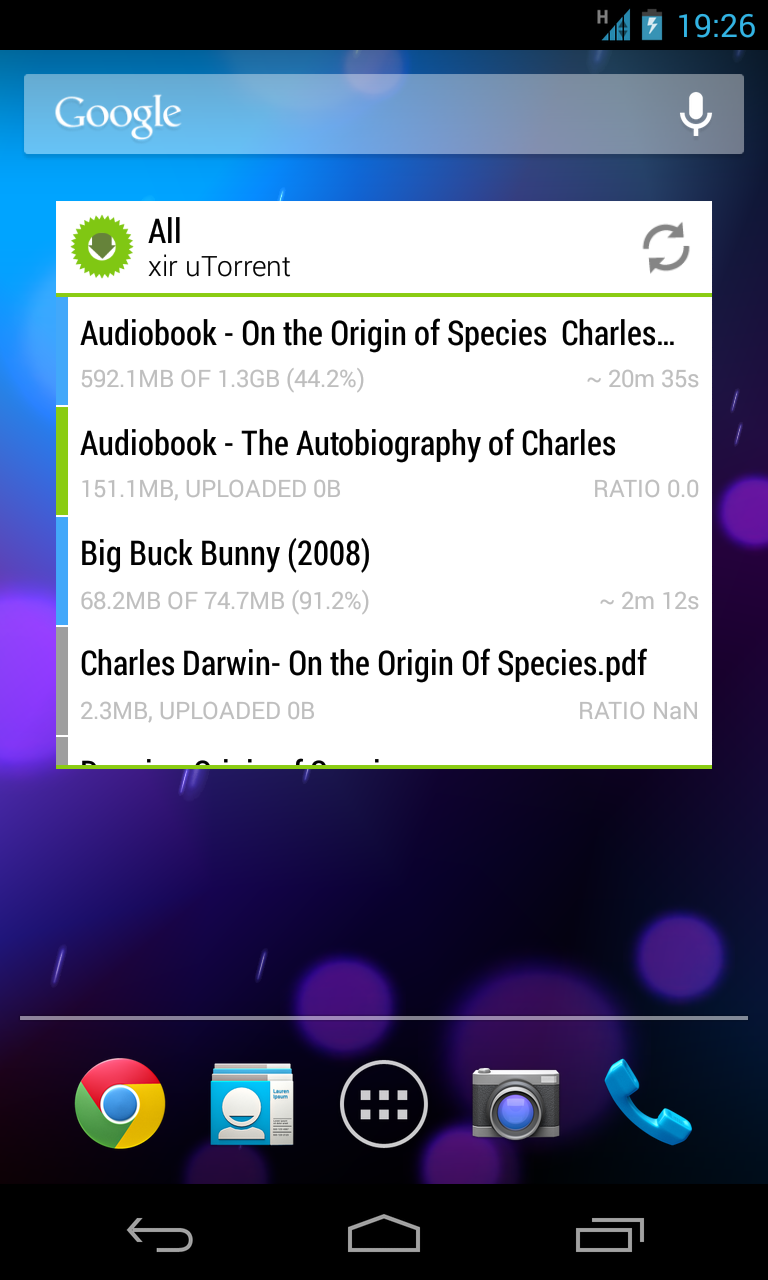Start voice search with the microphone
768x1280 pixels.
[x=695, y=114]
